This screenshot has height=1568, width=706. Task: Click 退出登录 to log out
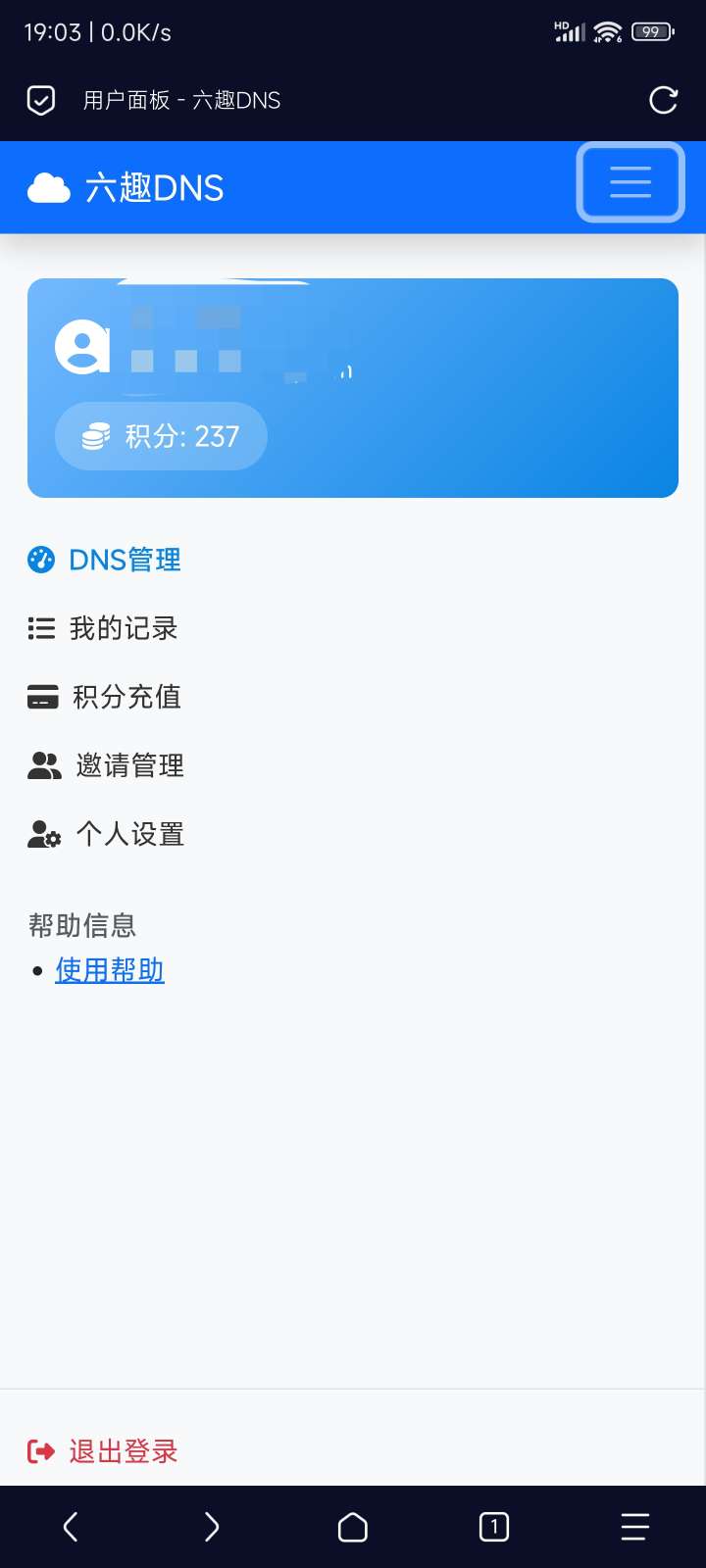(122, 1450)
